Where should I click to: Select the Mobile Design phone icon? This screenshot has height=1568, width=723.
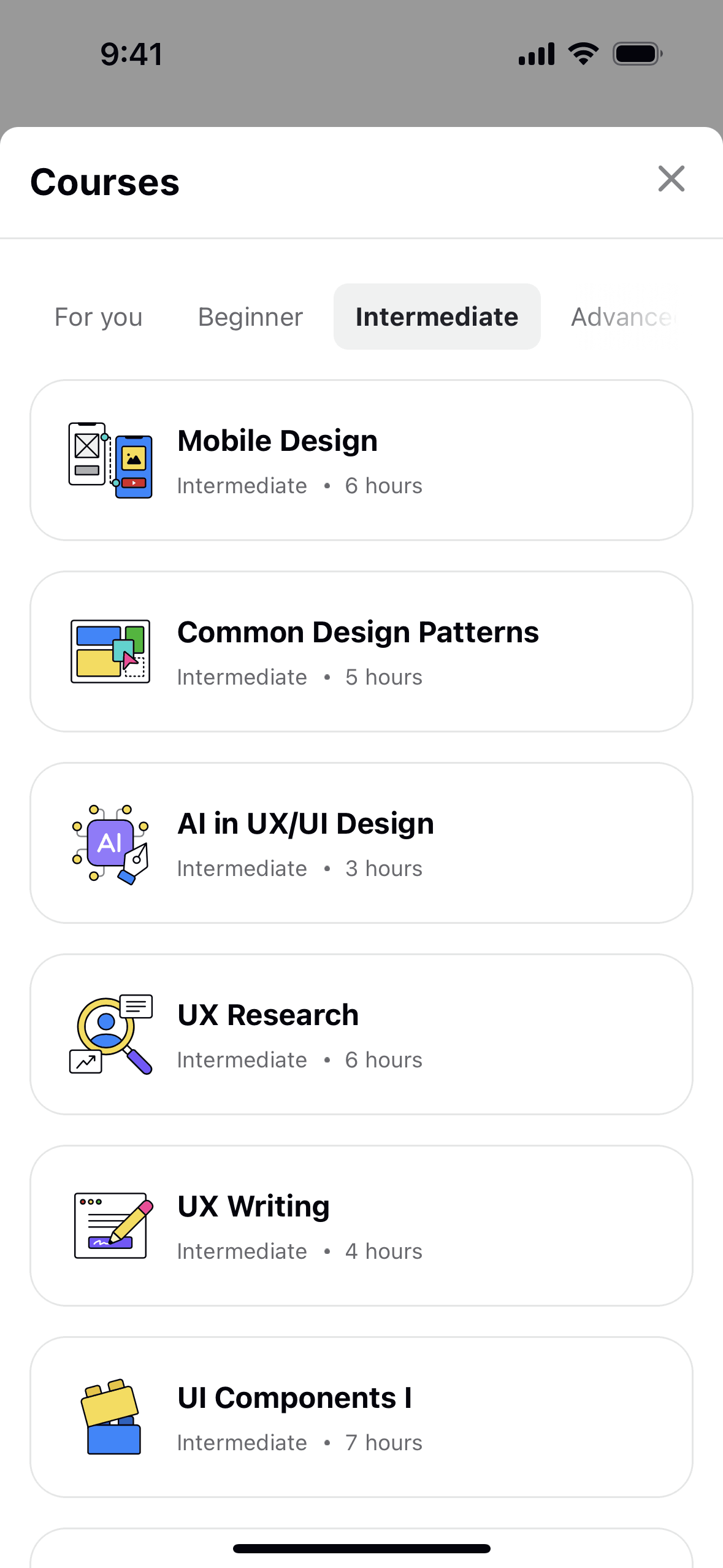pos(110,459)
